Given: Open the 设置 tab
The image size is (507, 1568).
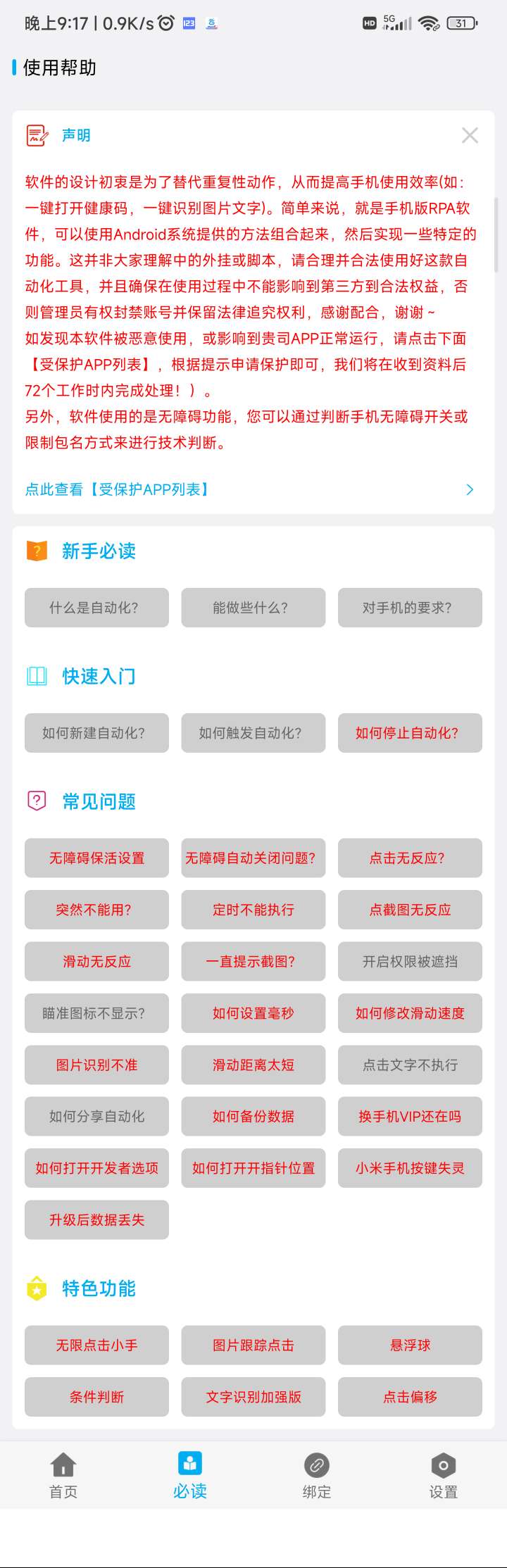Looking at the screenshot, I should coord(444,1475).
